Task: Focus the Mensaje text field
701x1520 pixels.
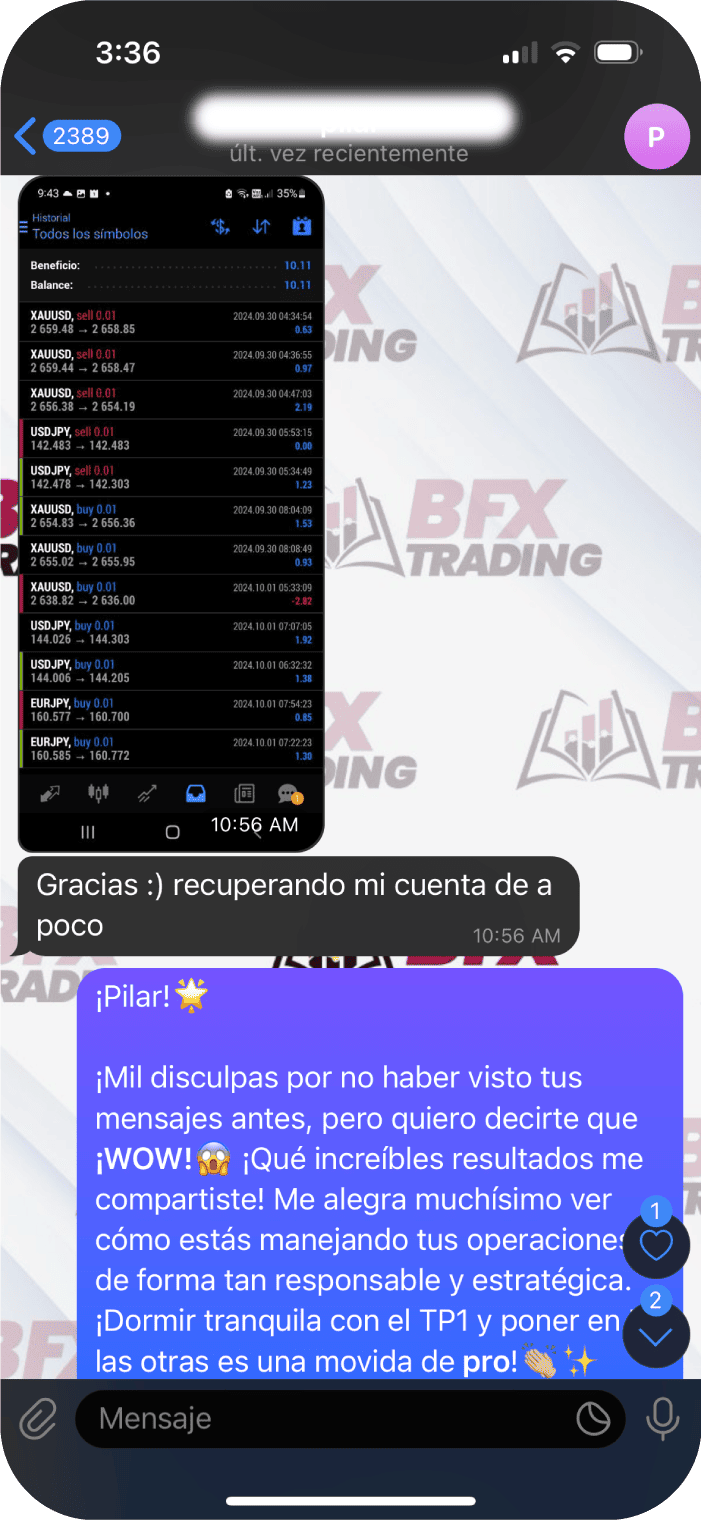Action: pos(330,1418)
